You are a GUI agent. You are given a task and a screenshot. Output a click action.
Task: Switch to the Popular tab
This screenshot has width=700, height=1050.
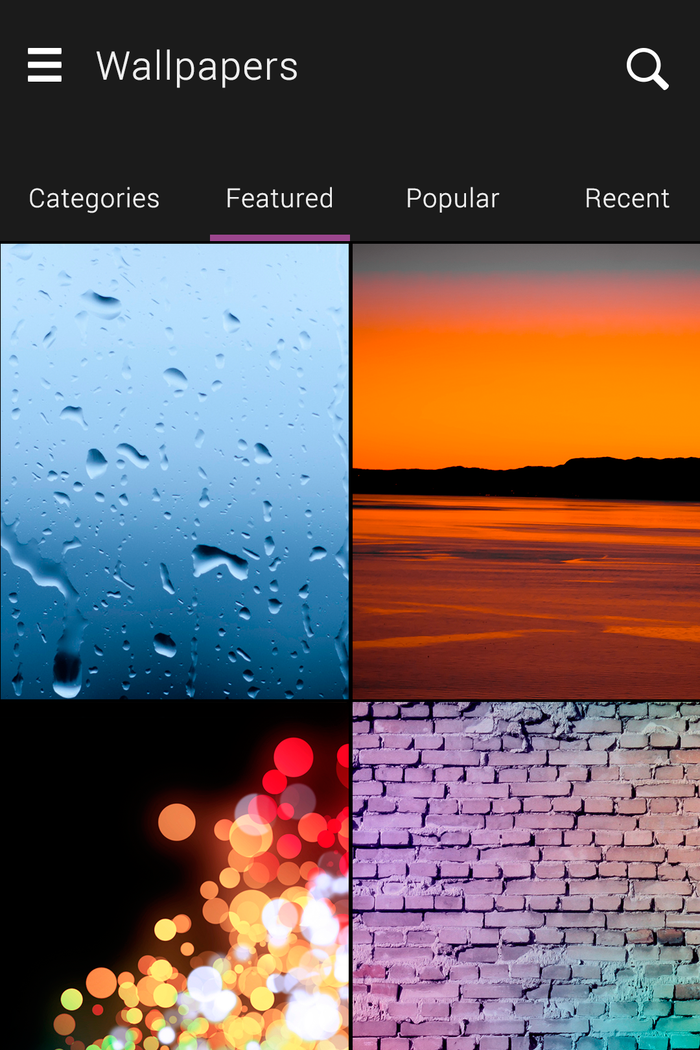pyautogui.click(x=452, y=198)
